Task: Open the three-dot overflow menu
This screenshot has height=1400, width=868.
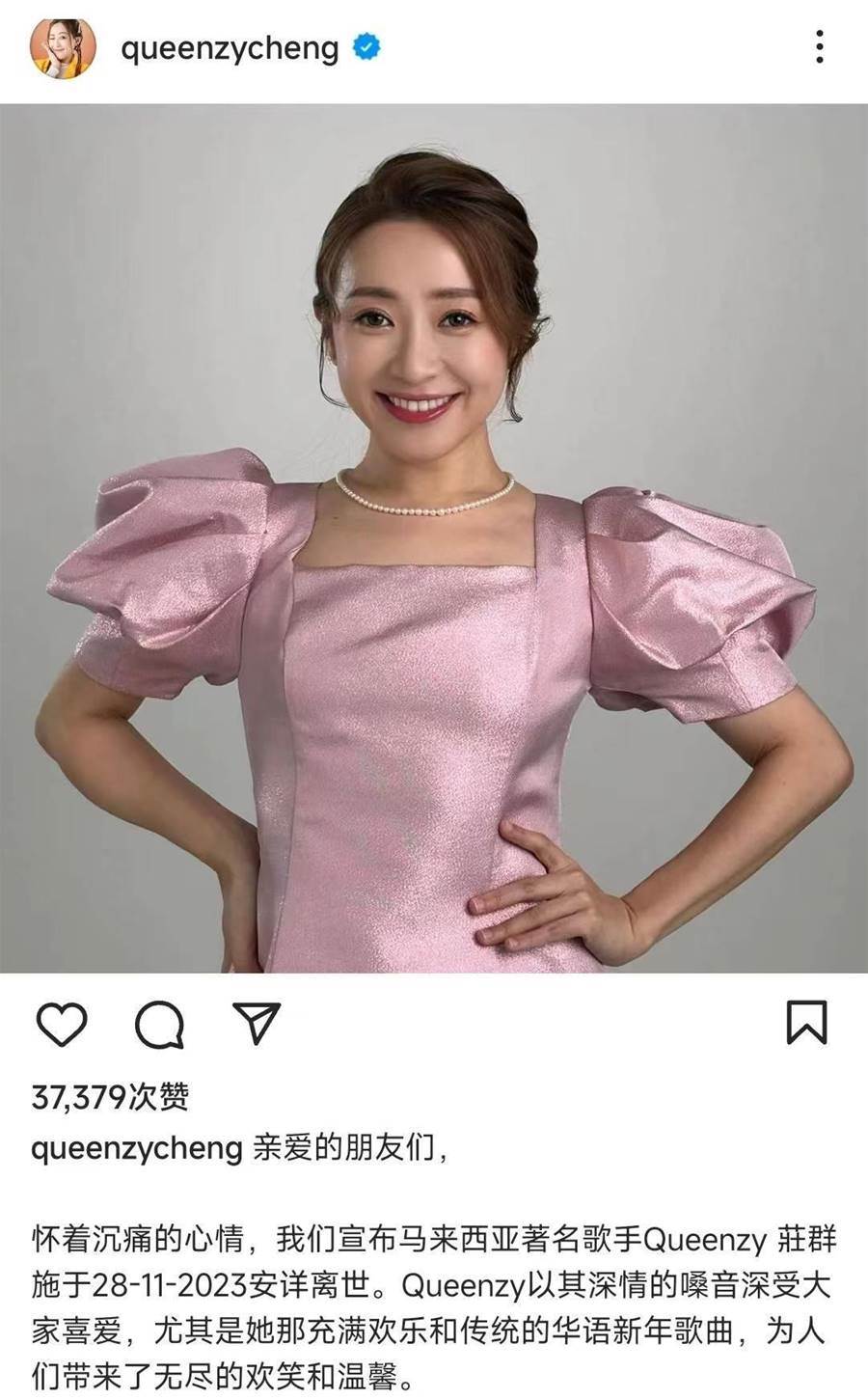Action: tap(819, 47)
